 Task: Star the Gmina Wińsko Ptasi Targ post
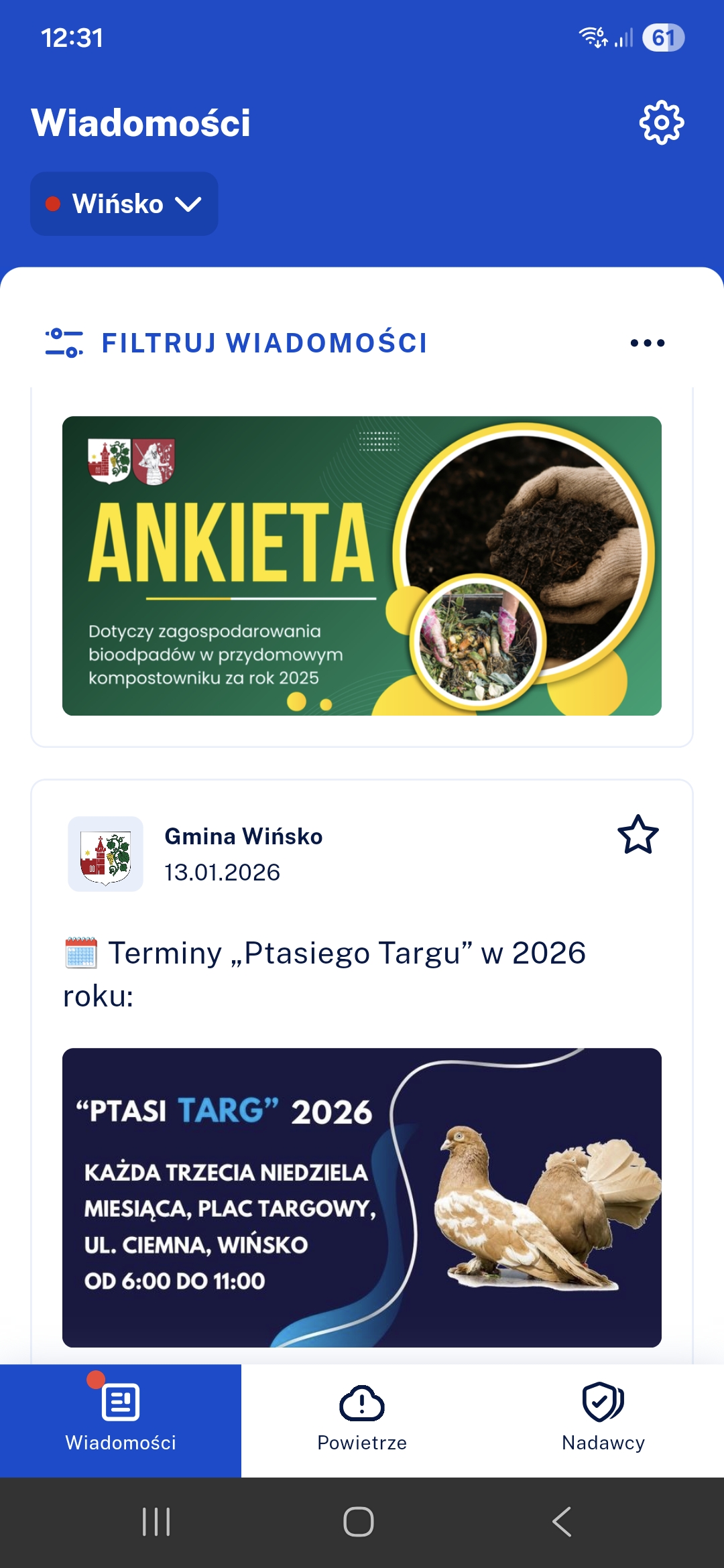click(638, 835)
